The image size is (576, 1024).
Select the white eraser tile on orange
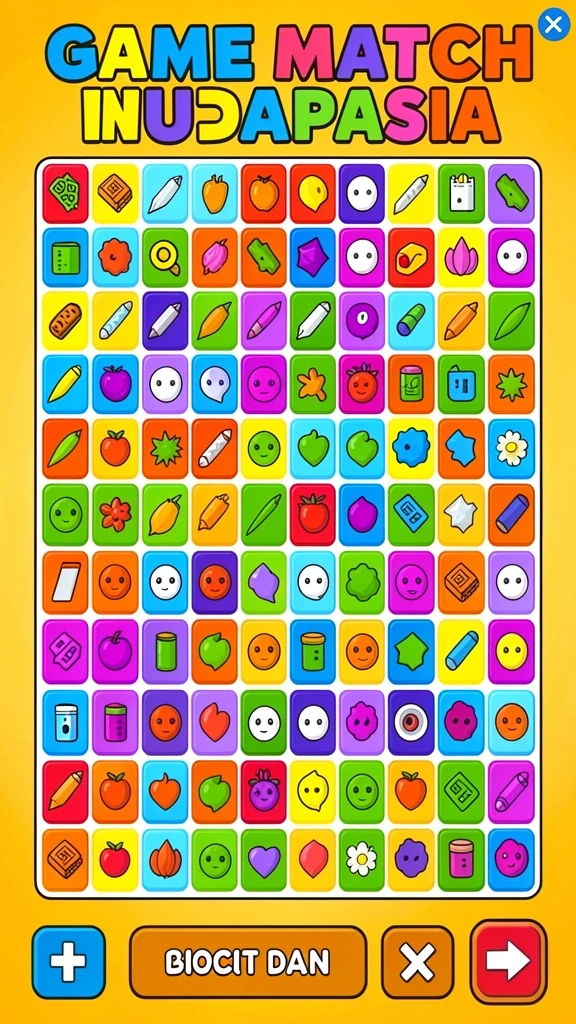coord(65,582)
